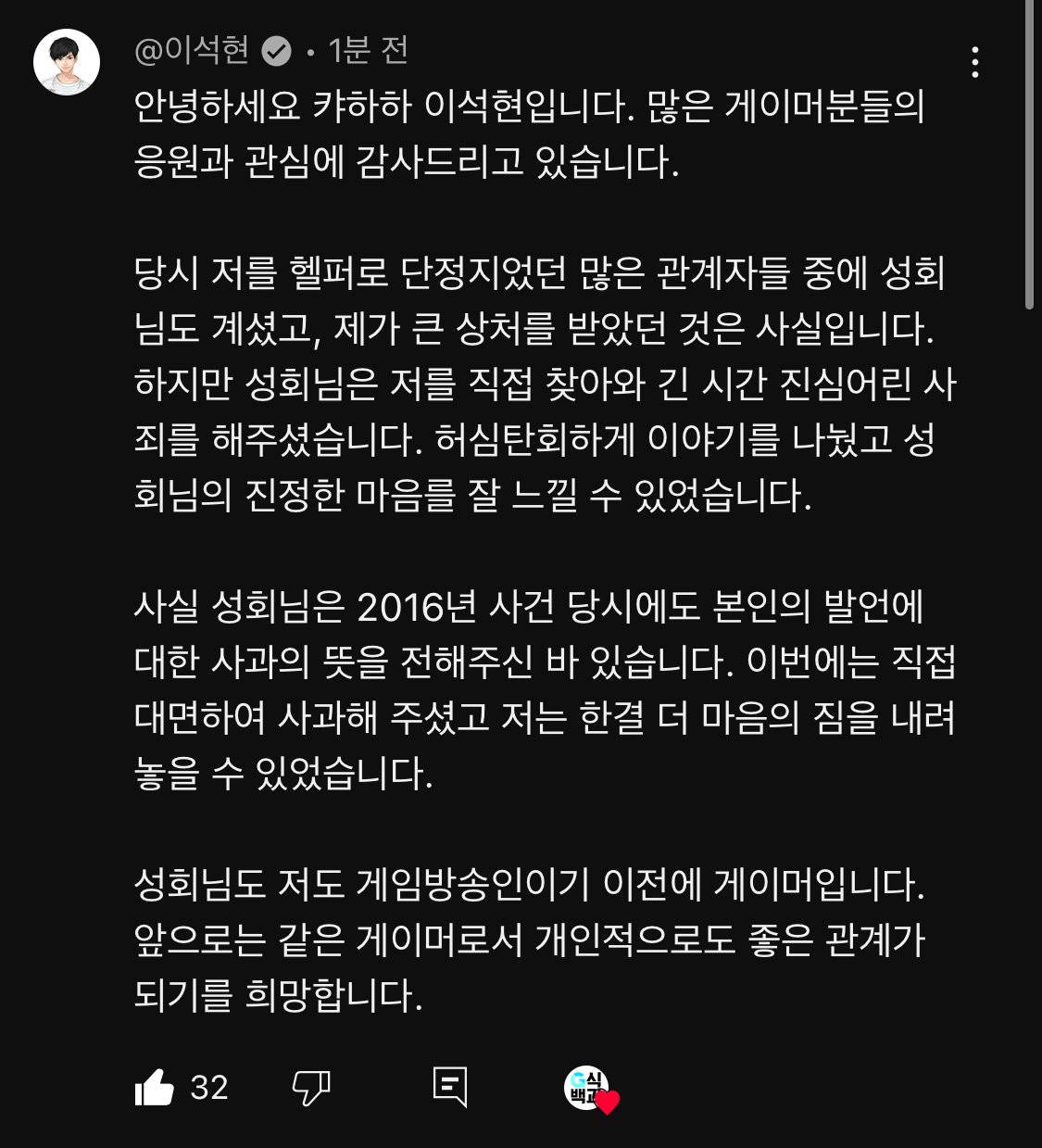Open 이석현's profile picture
This screenshot has height=1148, width=1042.
67,62
